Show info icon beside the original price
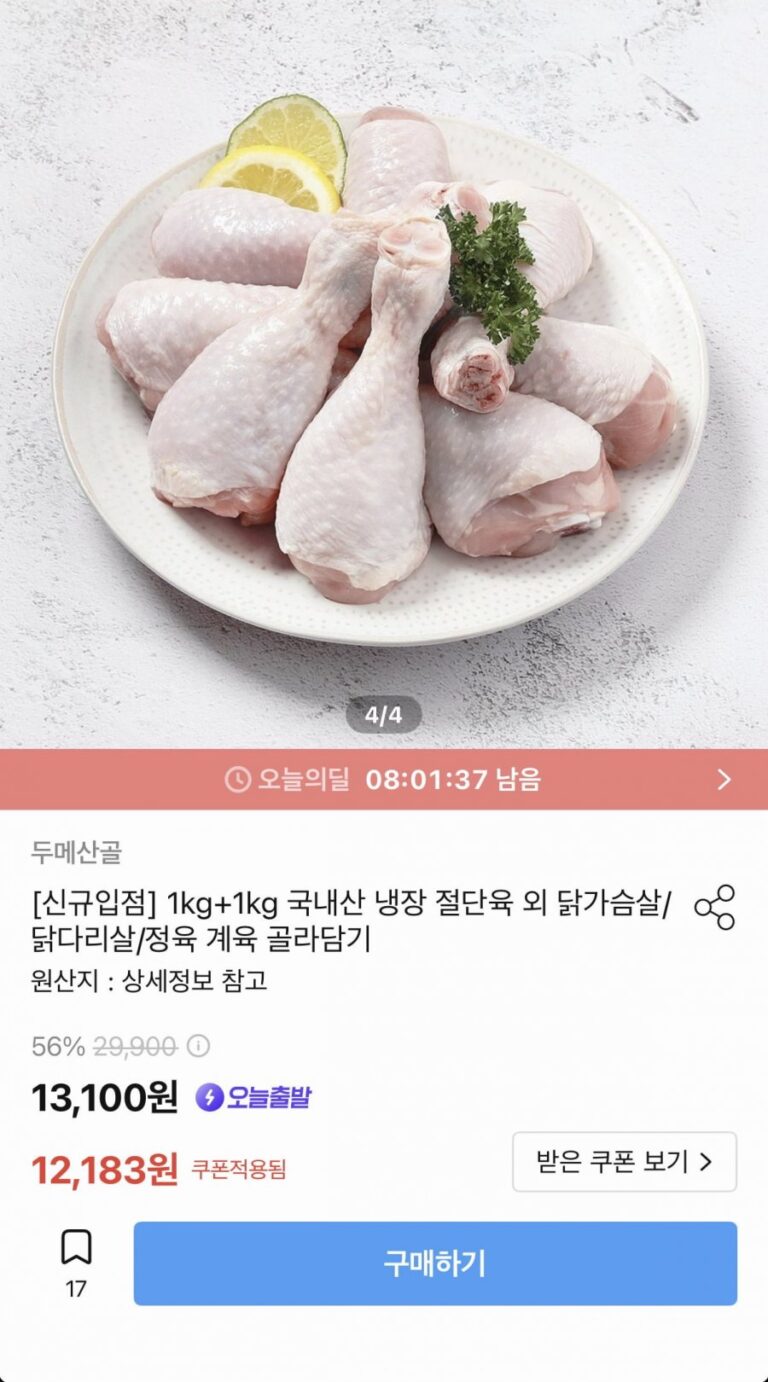768x1382 pixels. [199, 1046]
